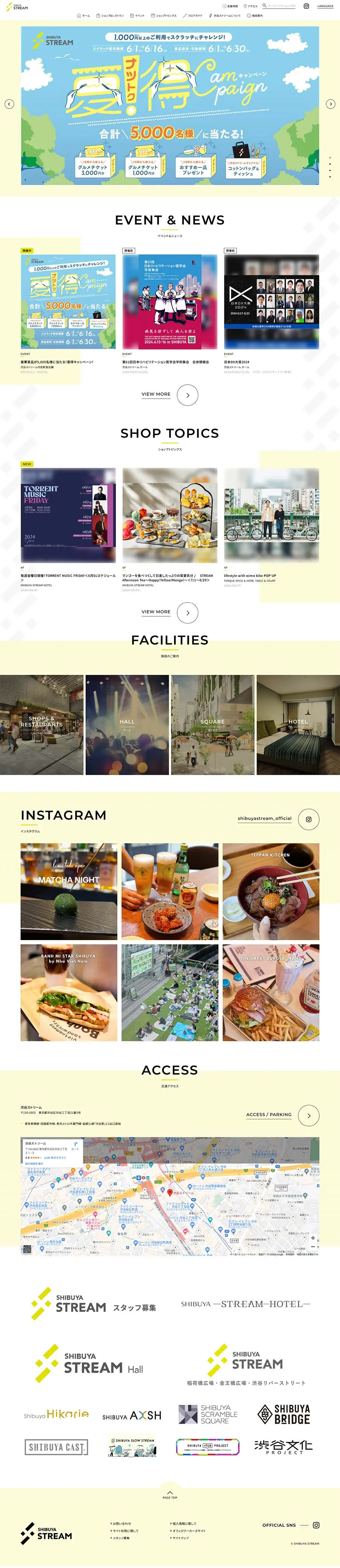
Task: Open the HOTEL facility tile
Action: pos(298,724)
